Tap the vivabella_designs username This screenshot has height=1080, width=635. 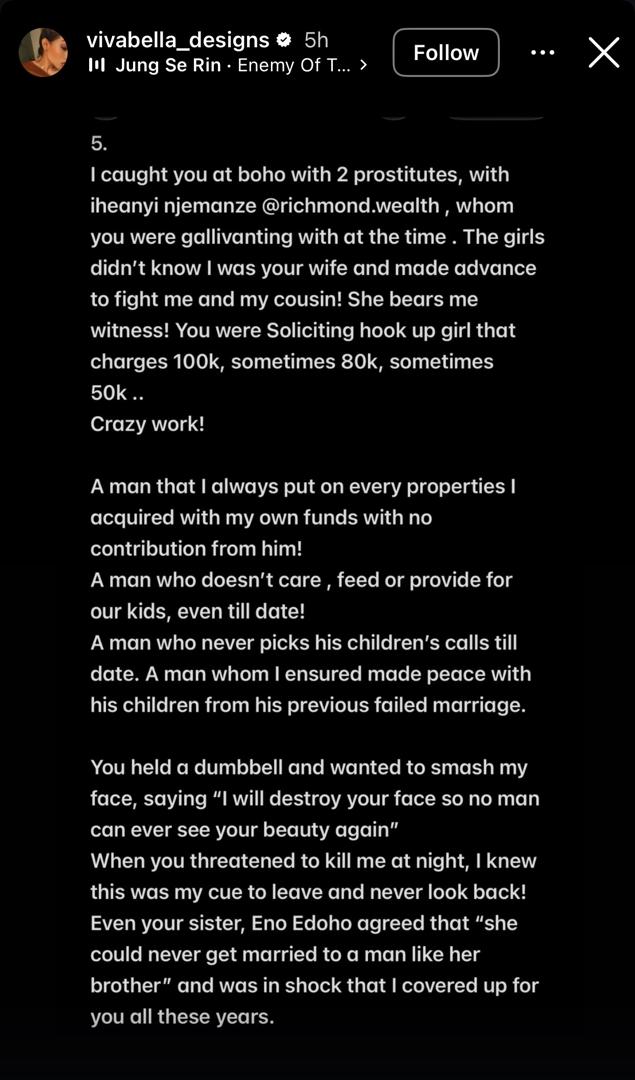178,40
